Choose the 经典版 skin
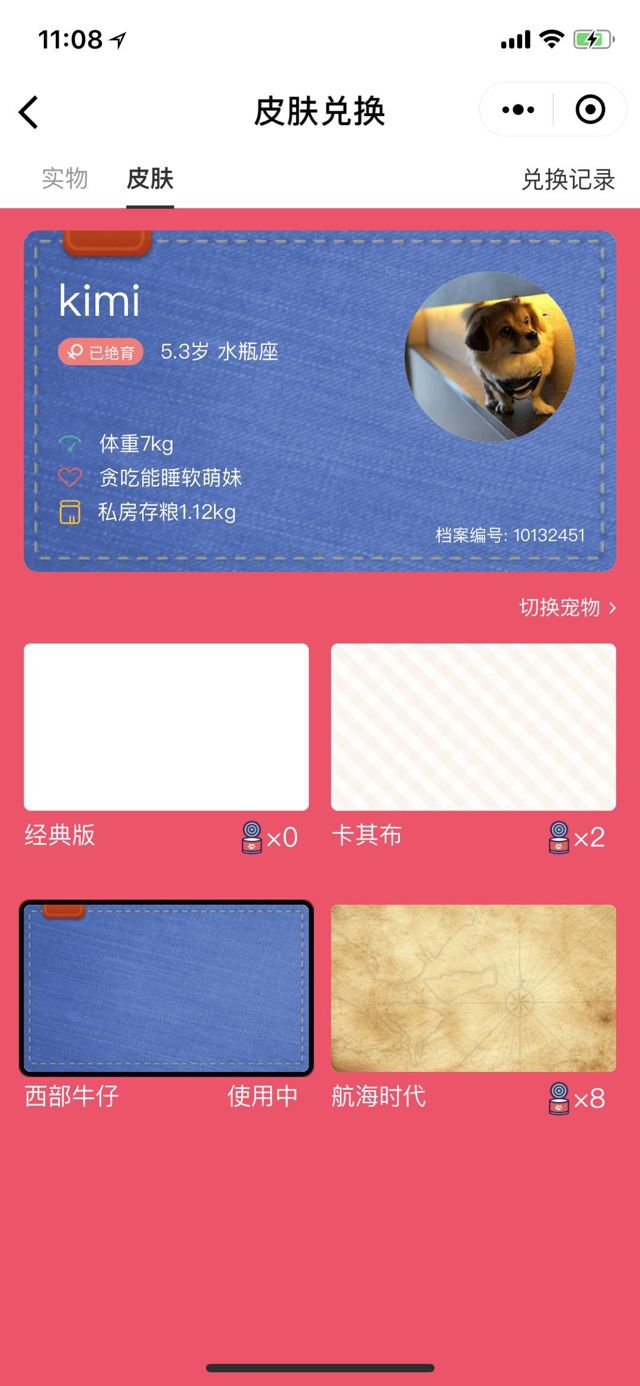Viewport: 640px width, 1386px height. [x=166, y=727]
